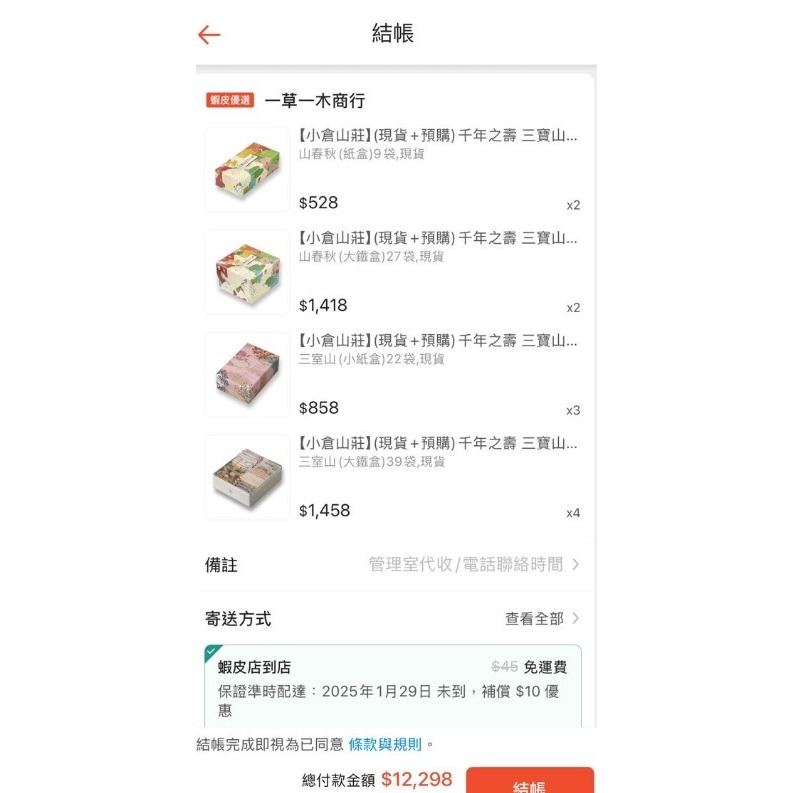Open the 條款與規則 link

pos(385,744)
